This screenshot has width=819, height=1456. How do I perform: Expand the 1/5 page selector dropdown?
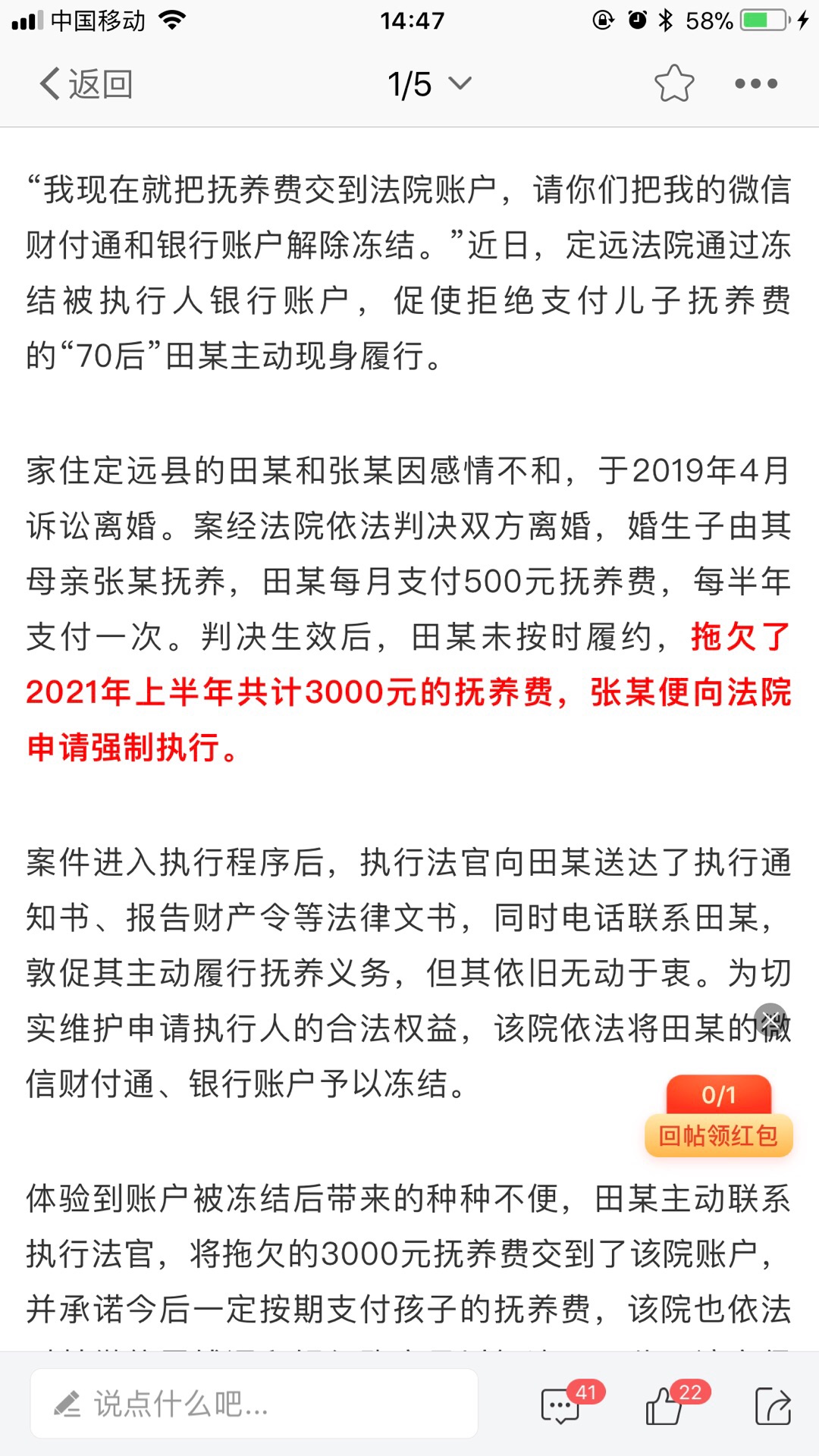[x=429, y=83]
